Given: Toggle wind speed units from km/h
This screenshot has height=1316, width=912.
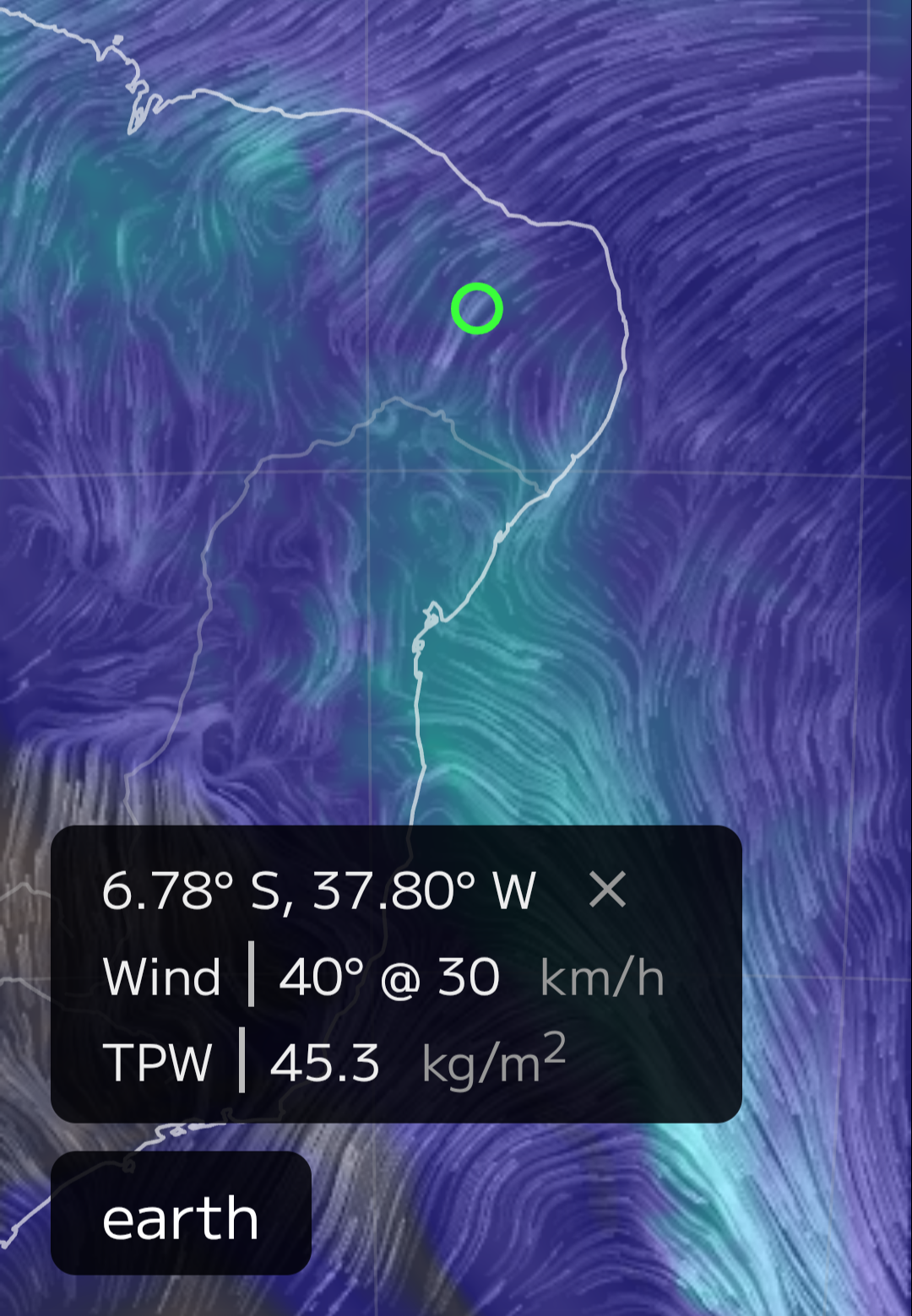Looking at the screenshot, I should click(x=601, y=978).
